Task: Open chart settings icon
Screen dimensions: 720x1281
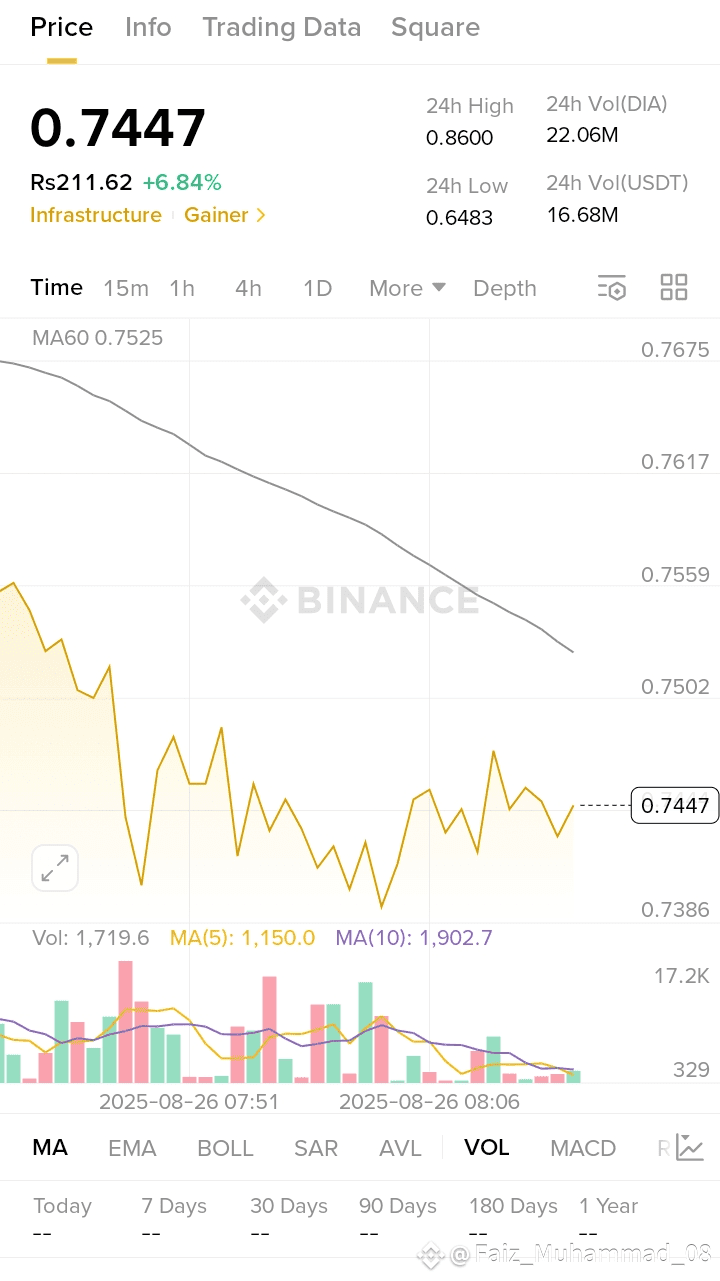Action: 612,288
